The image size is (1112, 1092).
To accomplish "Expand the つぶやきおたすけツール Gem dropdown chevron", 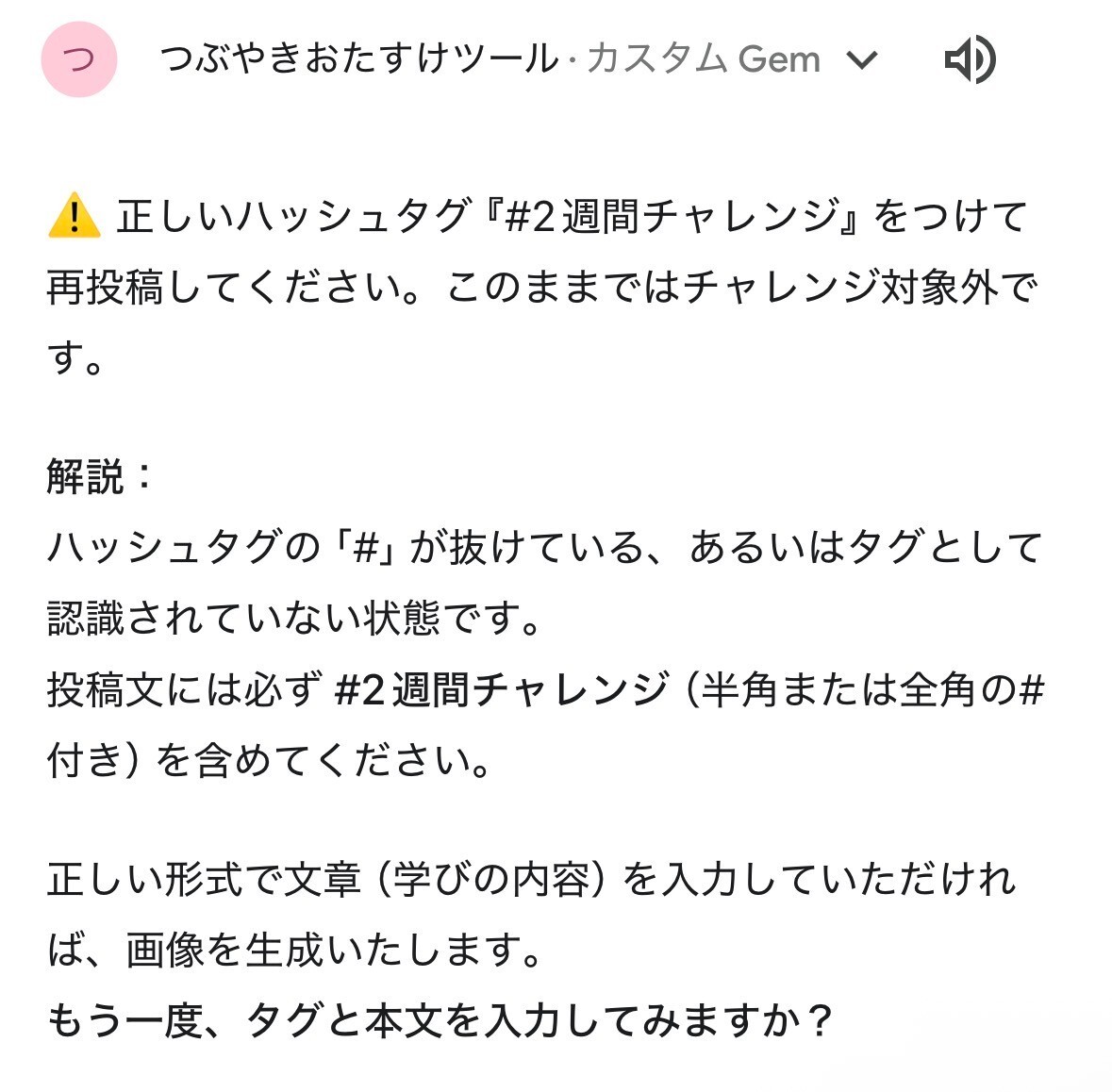I will [x=862, y=60].
